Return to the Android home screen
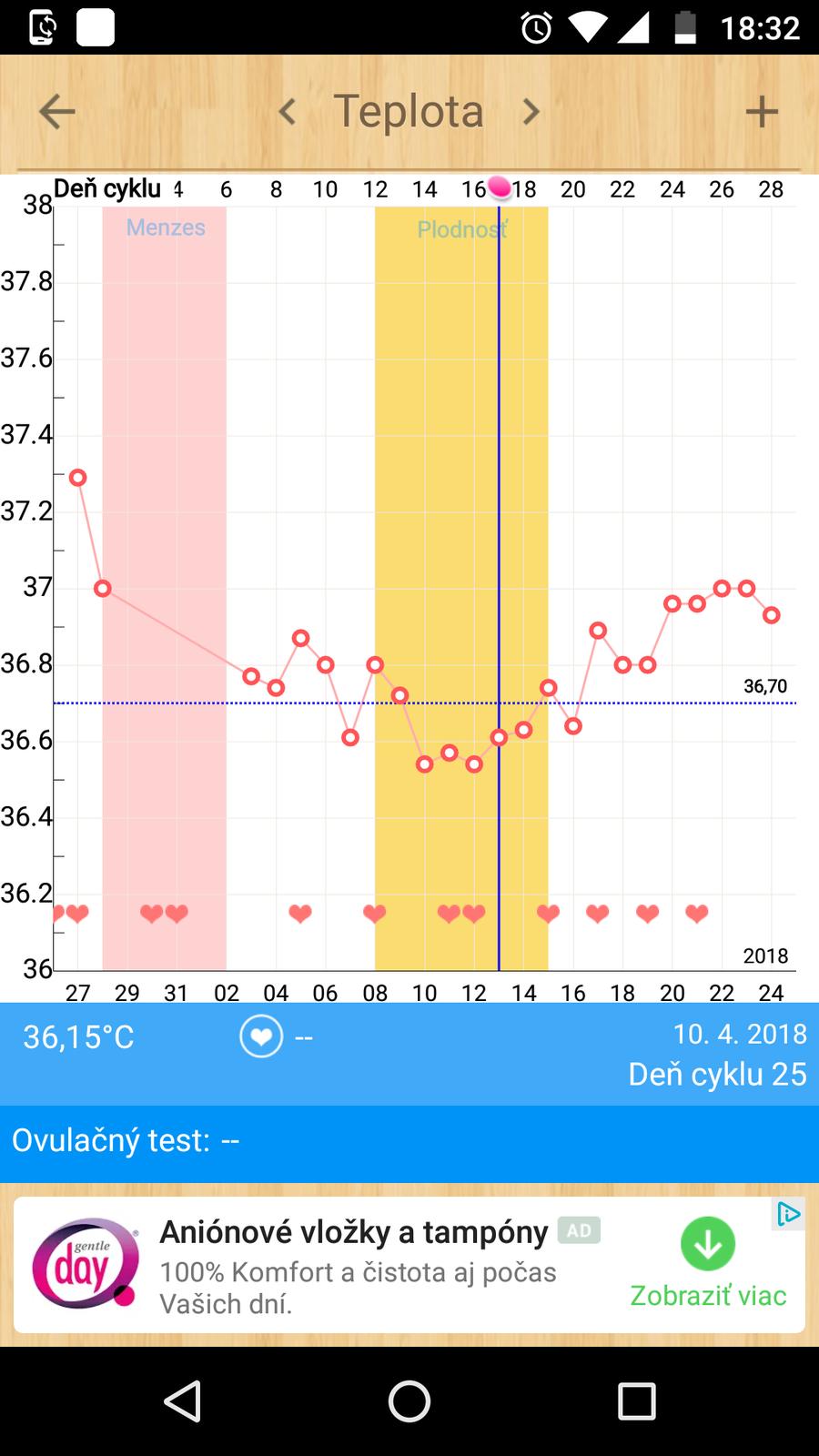Viewport: 819px width, 1456px height. 409,1401
